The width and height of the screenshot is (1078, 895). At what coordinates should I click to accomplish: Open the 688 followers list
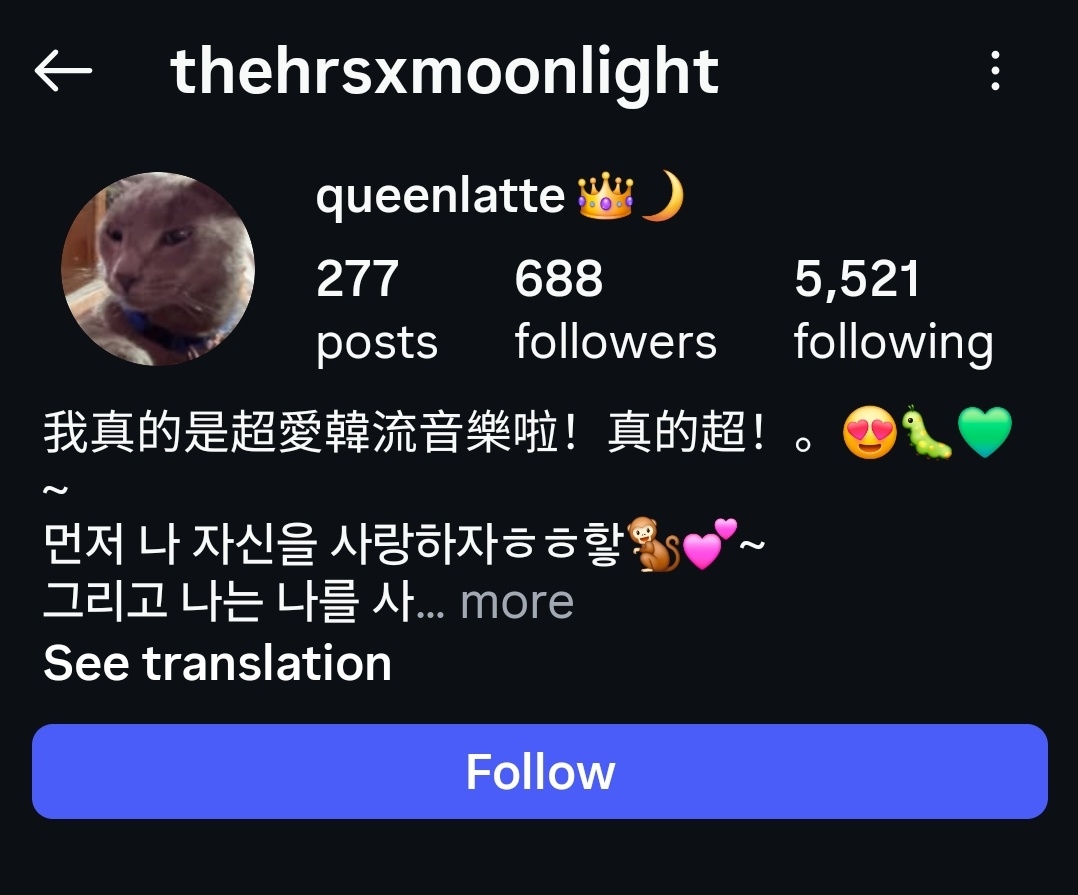tap(615, 309)
